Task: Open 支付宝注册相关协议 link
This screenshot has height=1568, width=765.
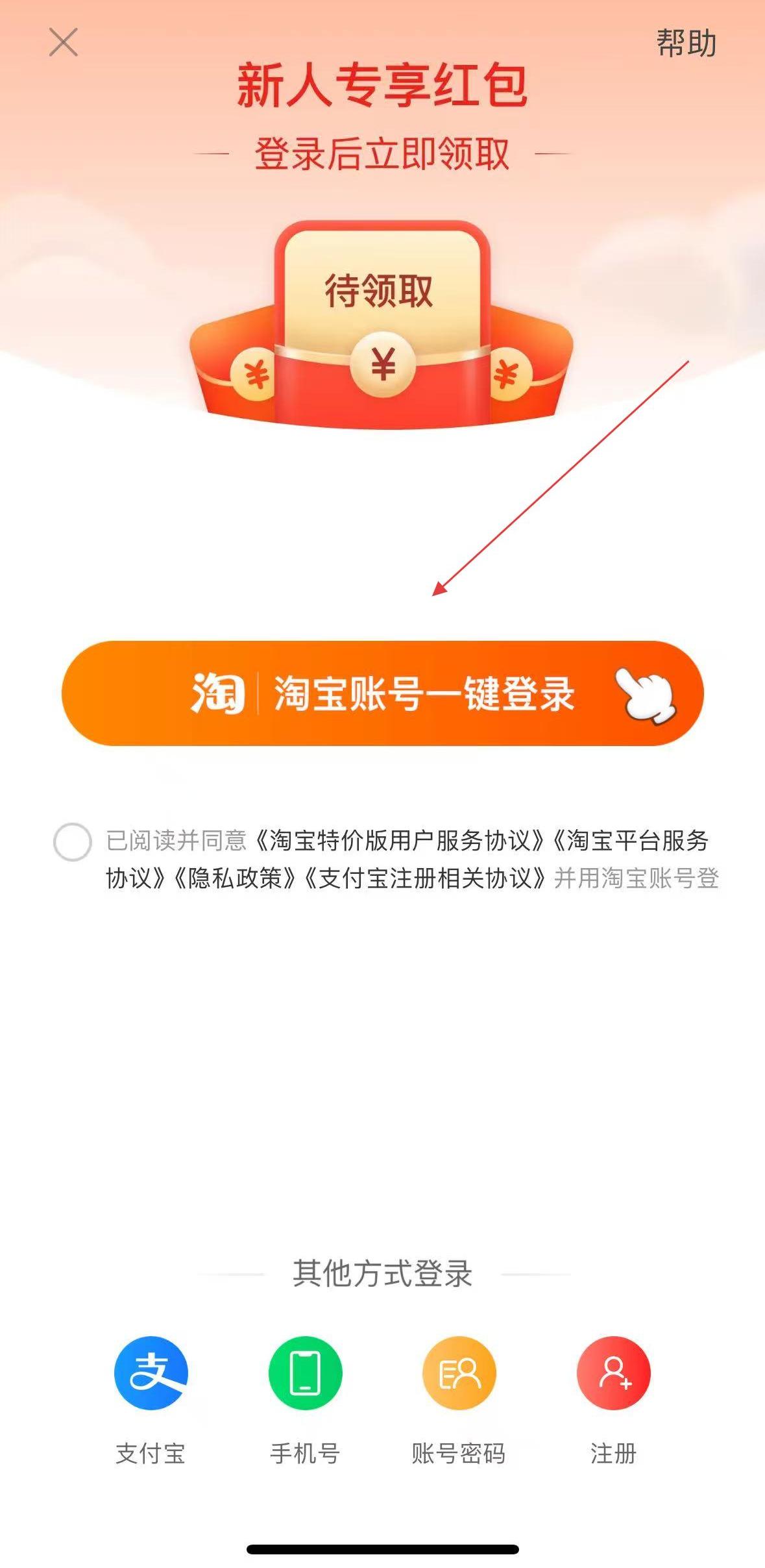Action: click(x=424, y=878)
